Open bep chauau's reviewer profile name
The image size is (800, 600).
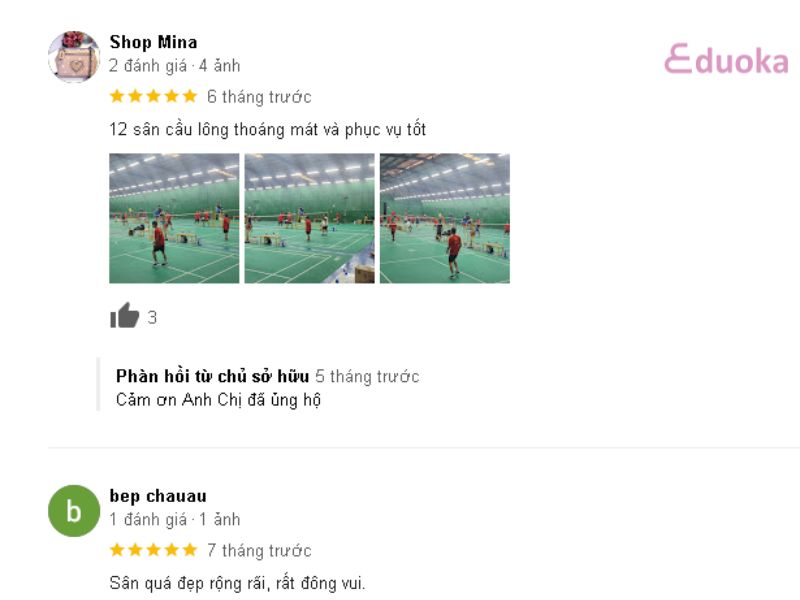158,496
